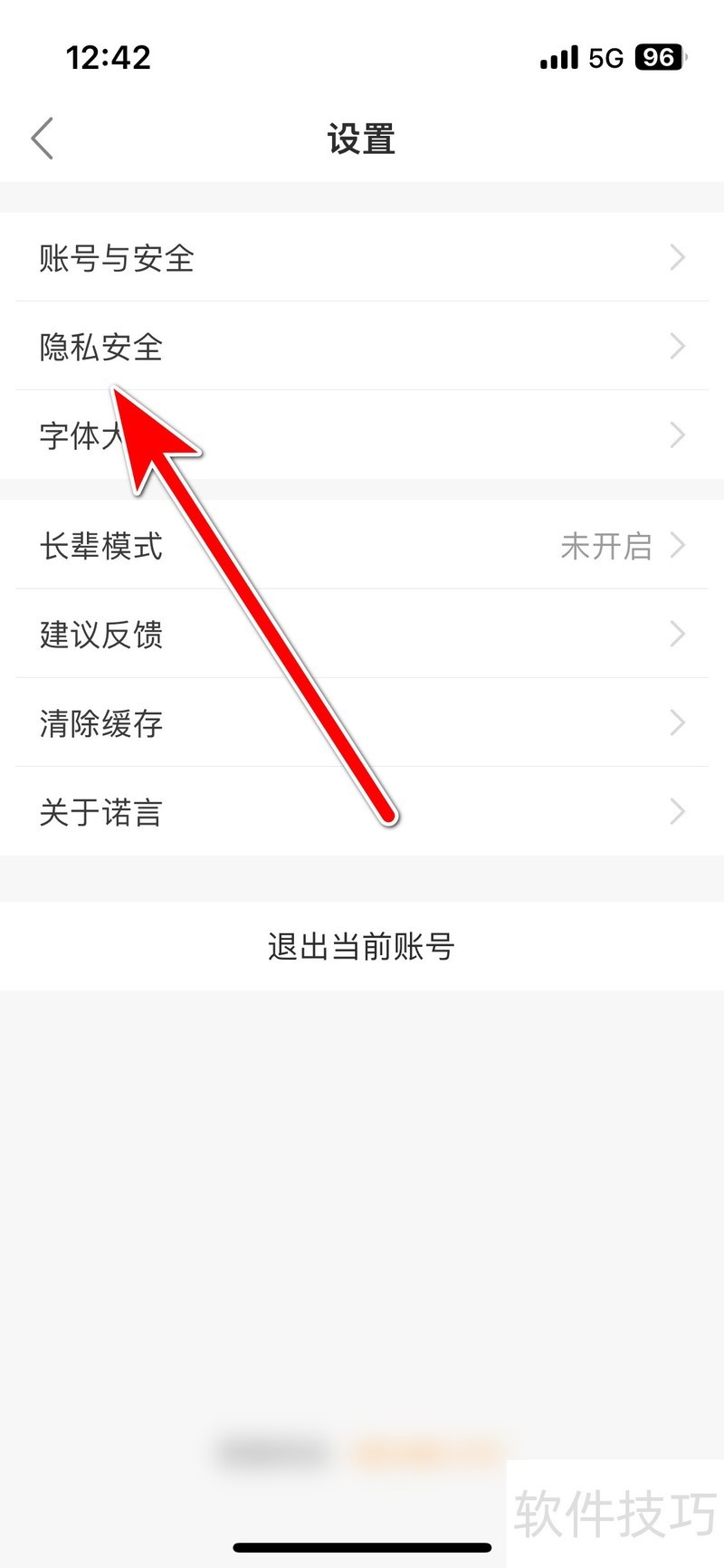Go back from the 设置 page
Viewport: 724px width, 1568px height.
pos(43,139)
